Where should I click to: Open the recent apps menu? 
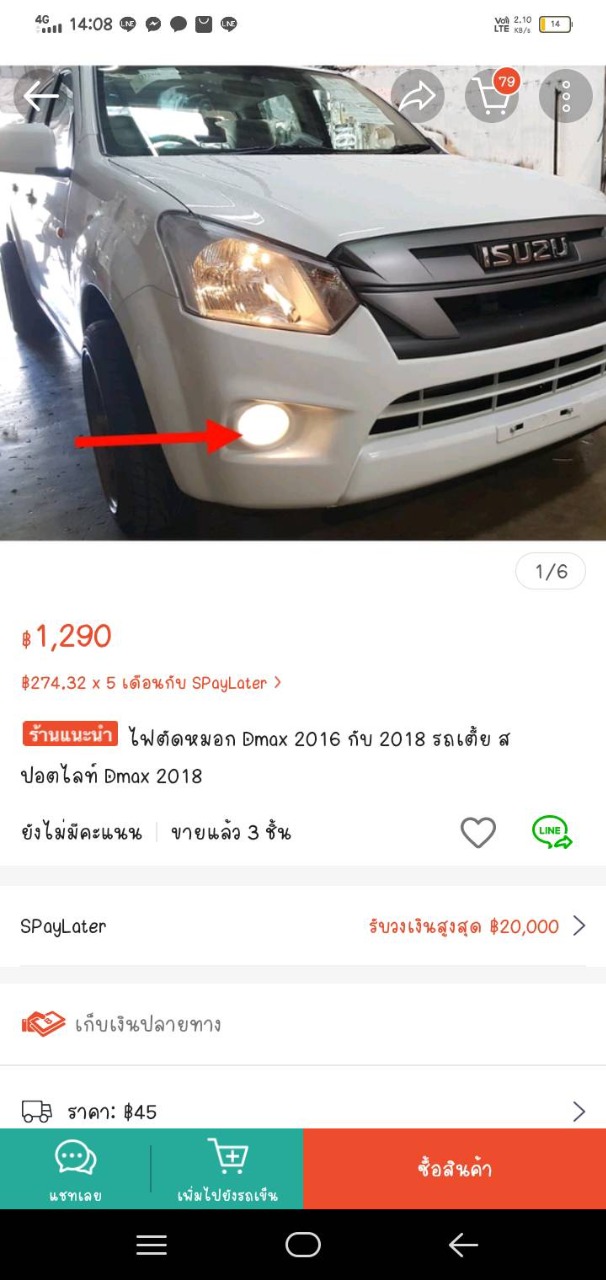tap(152, 1244)
